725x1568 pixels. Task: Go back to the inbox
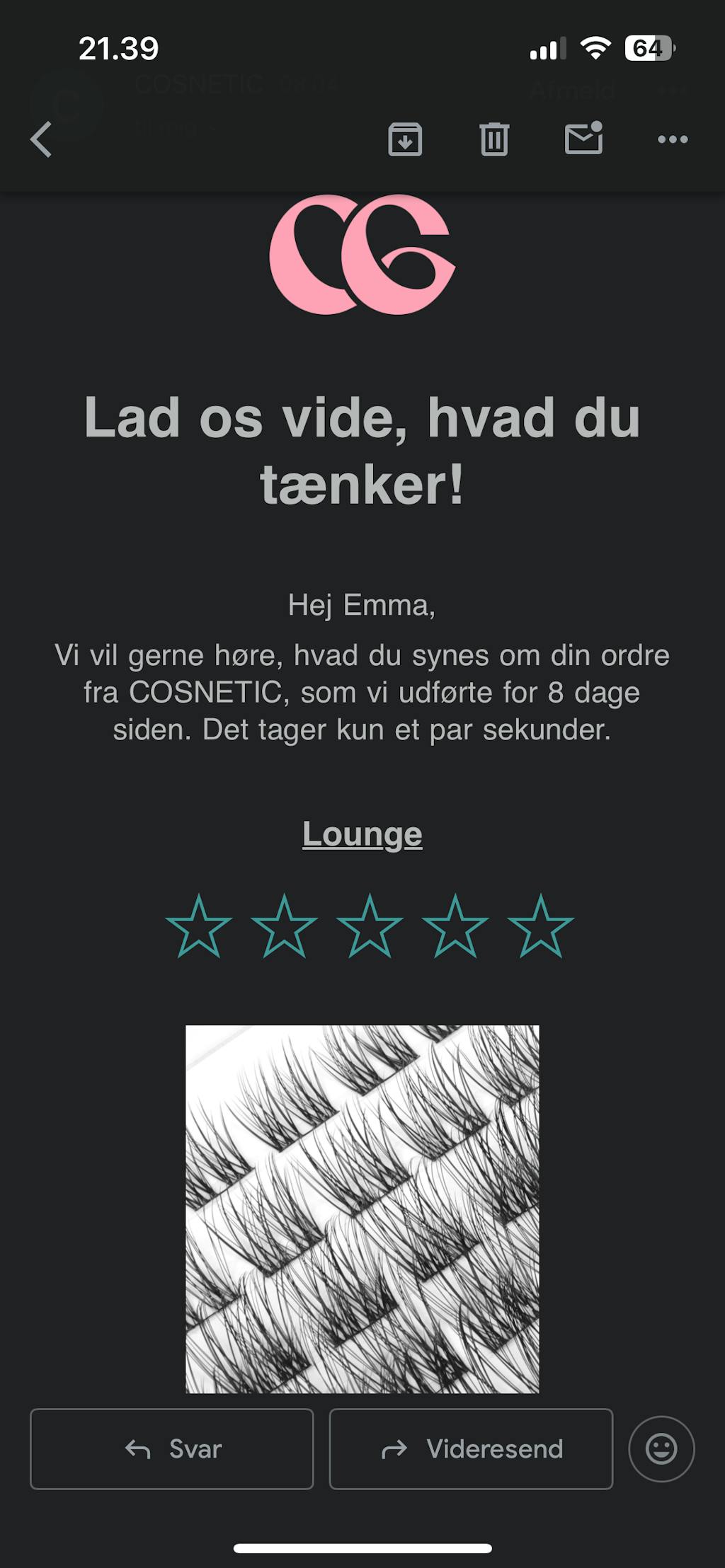[x=41, y=139]
